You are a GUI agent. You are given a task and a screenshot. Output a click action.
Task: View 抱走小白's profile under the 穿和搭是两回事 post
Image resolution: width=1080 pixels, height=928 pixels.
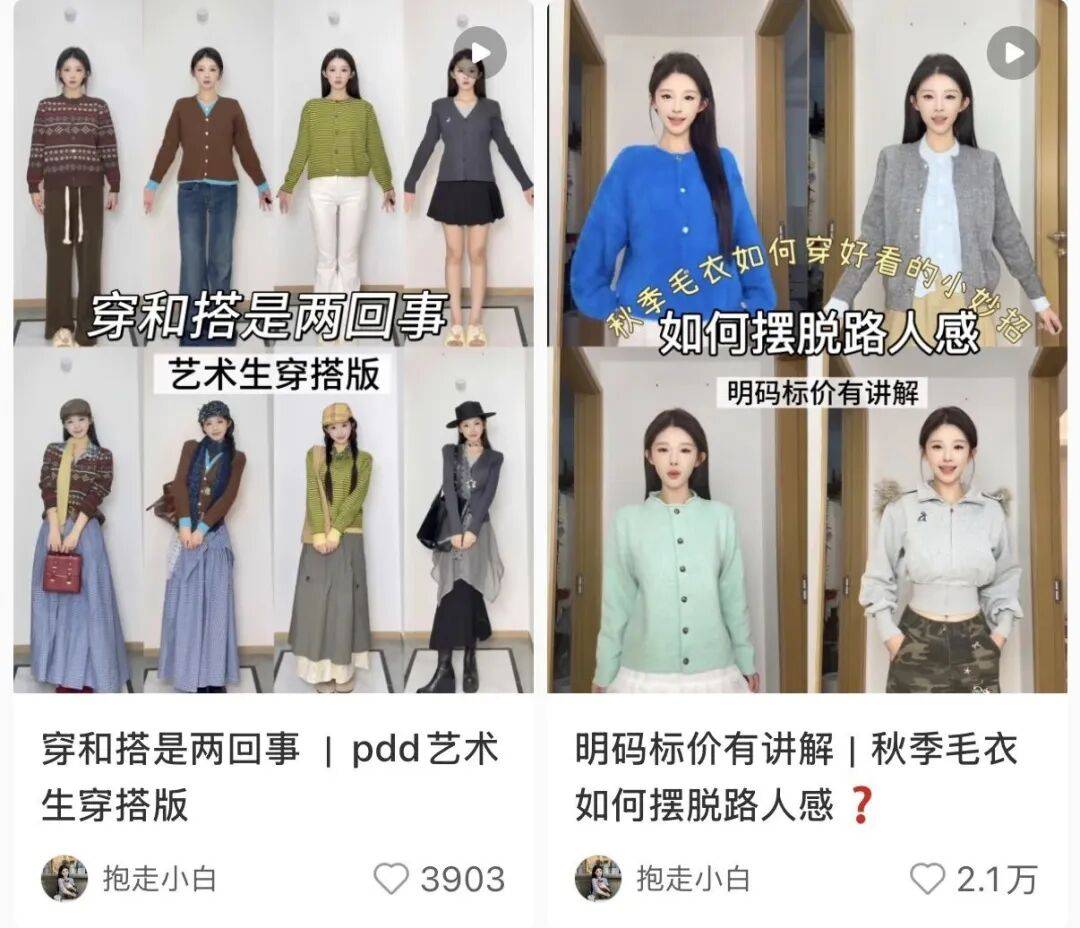65,879
